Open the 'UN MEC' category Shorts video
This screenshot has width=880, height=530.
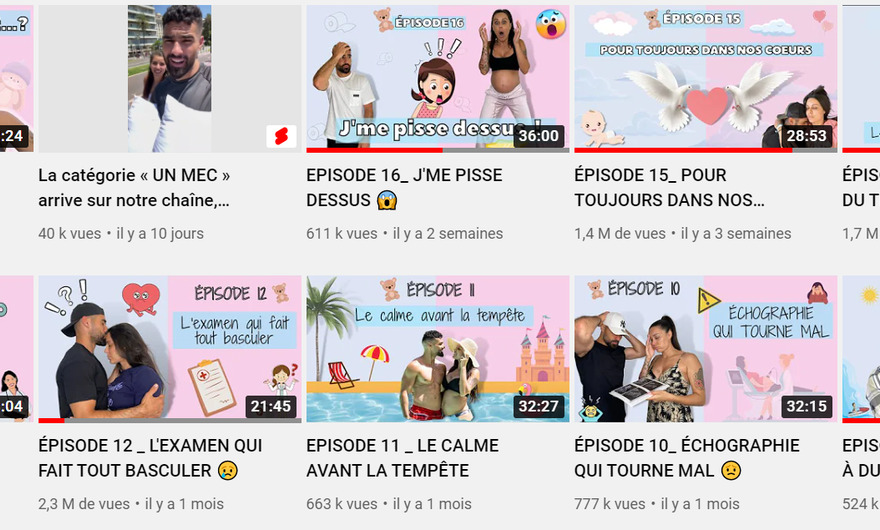169,79
